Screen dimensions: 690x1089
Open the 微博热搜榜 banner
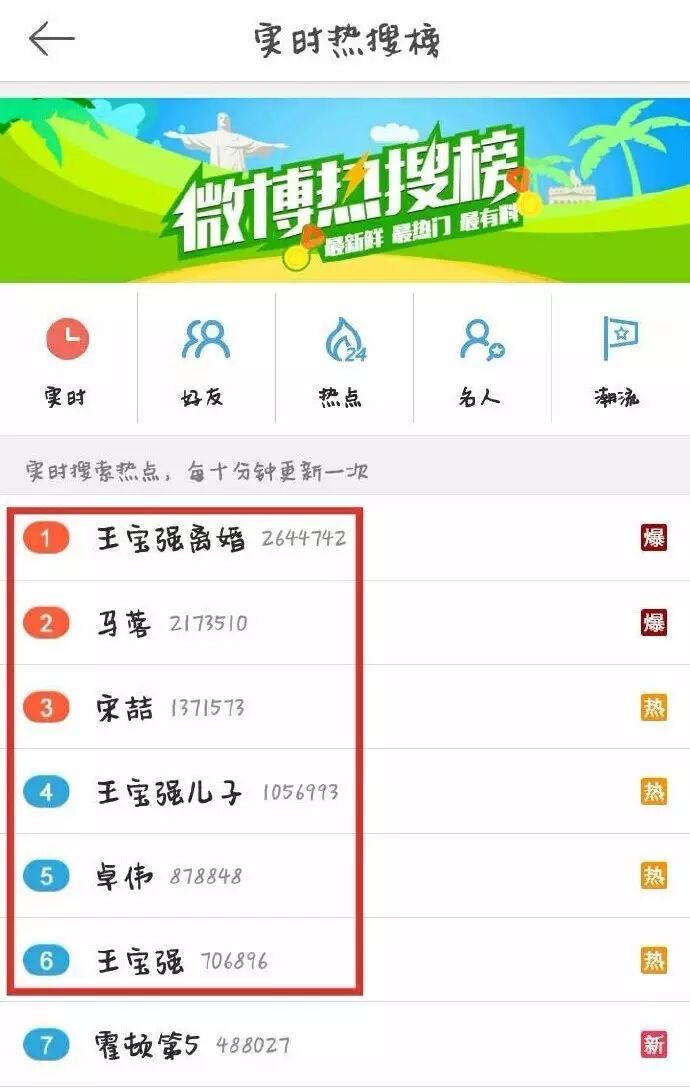point(345,190)
